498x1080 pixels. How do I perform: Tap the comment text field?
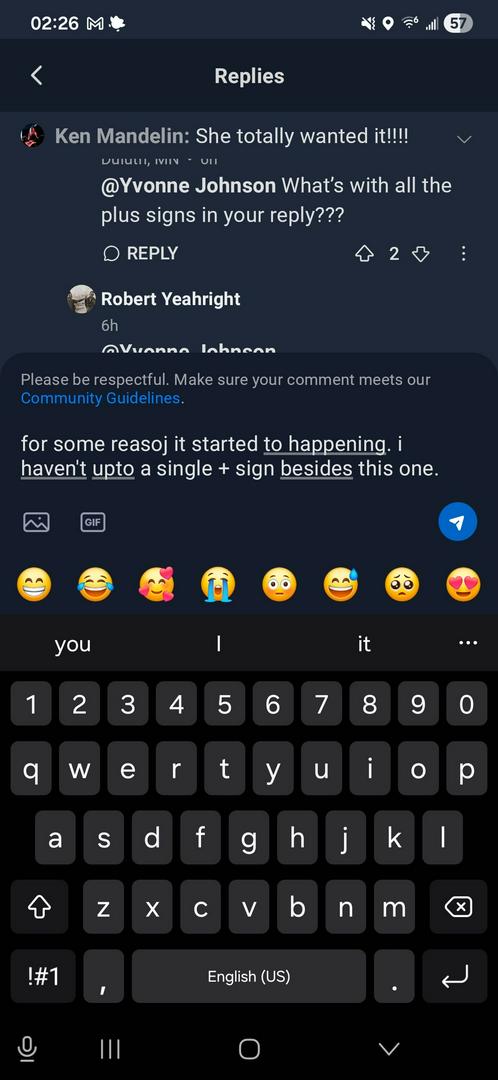coord(249,456)
